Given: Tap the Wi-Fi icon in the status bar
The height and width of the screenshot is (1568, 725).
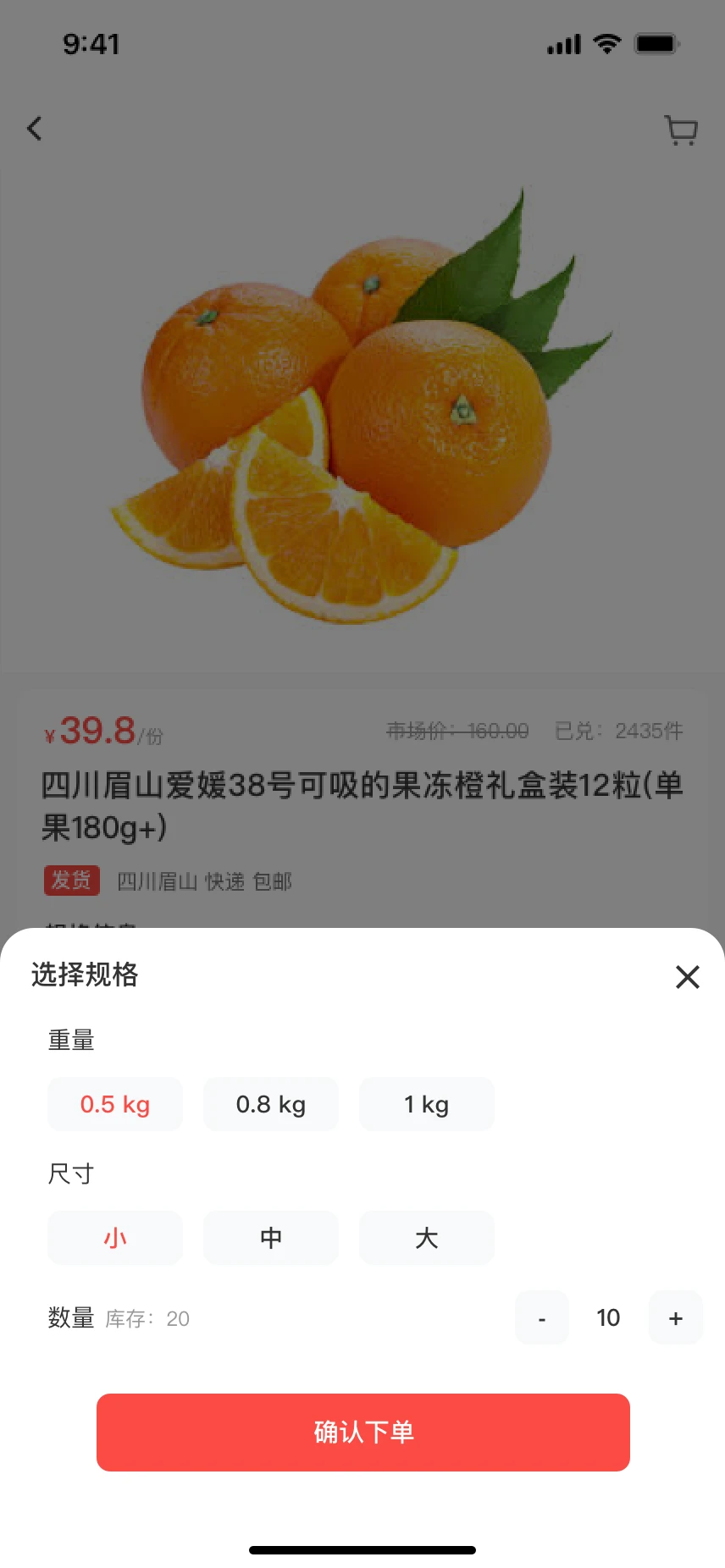Looking at the screenshot, I should pos(606,43).
